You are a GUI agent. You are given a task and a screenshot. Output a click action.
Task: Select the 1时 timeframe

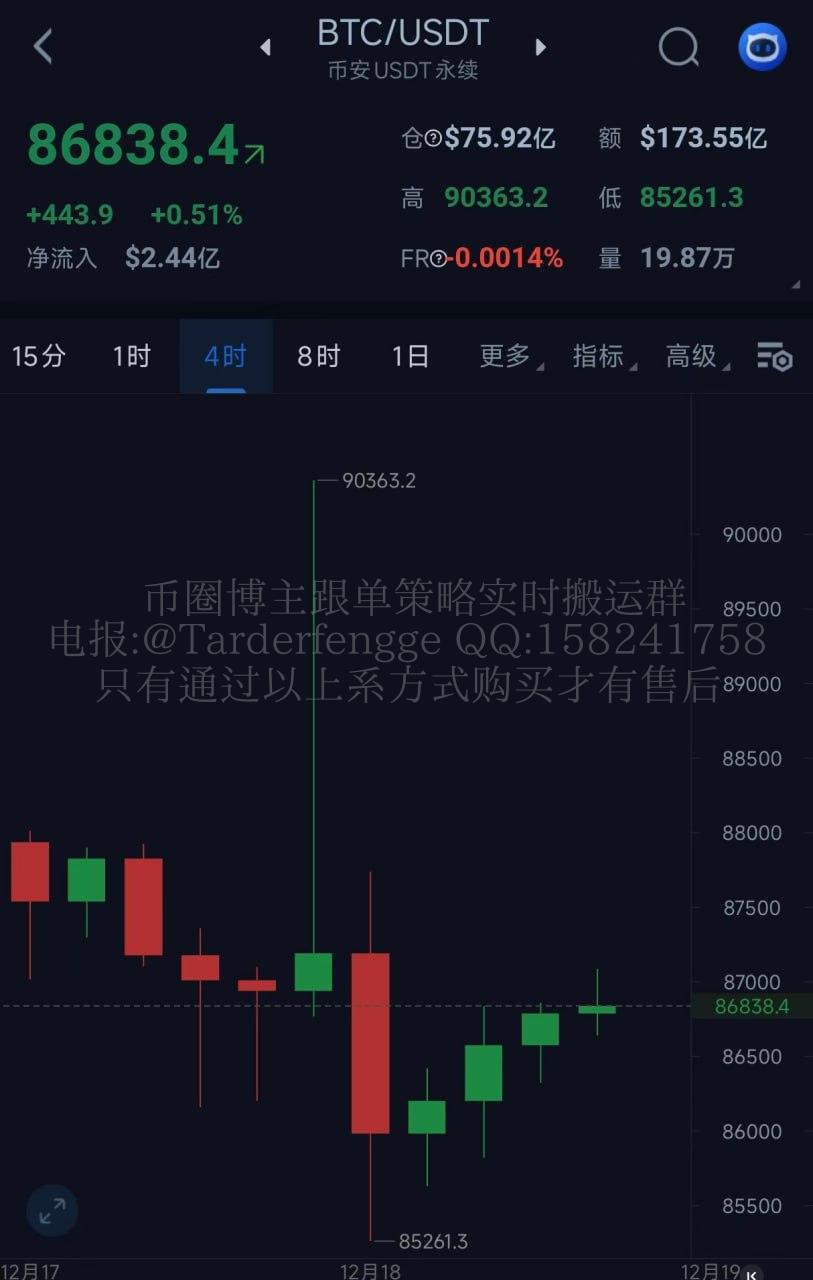point(131,356)
